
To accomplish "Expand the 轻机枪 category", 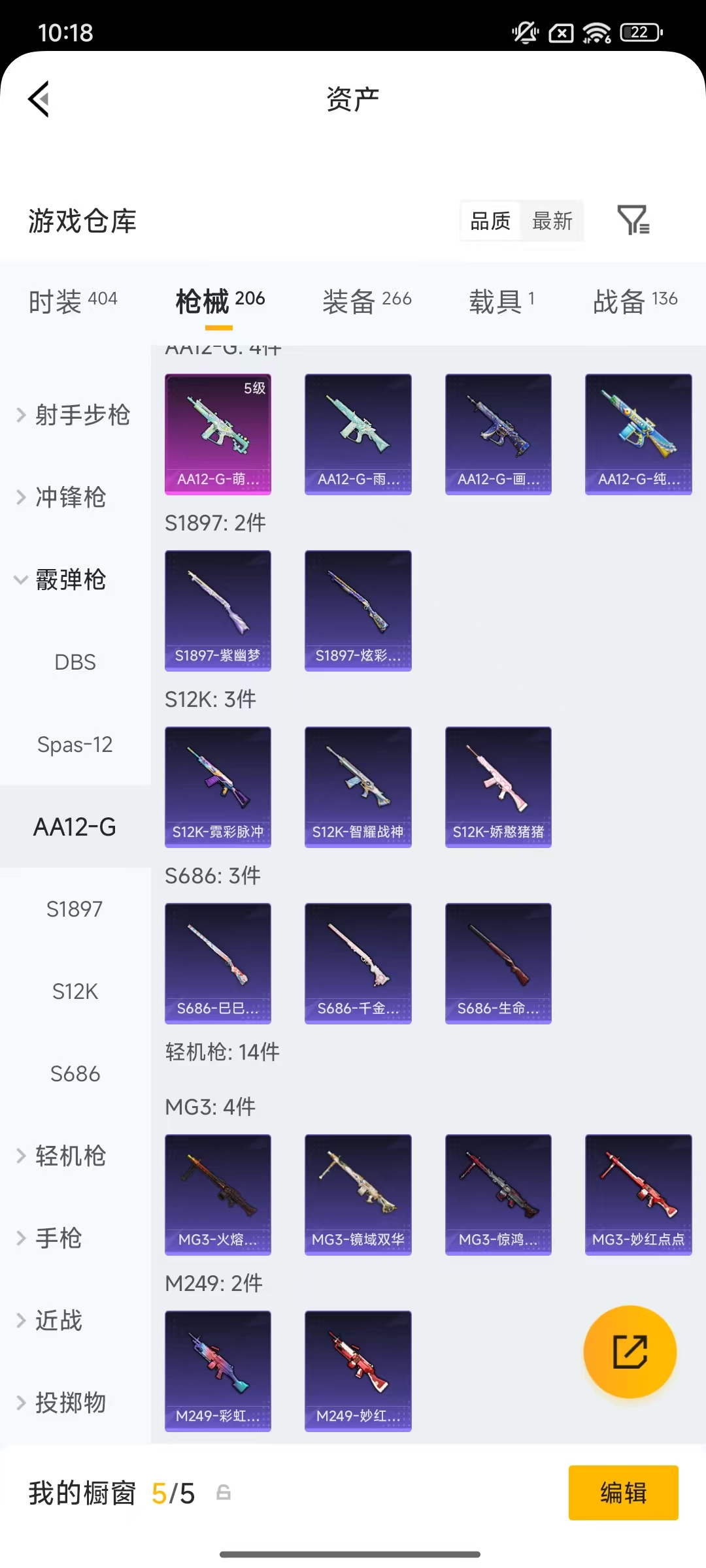I will [62, 1156].
